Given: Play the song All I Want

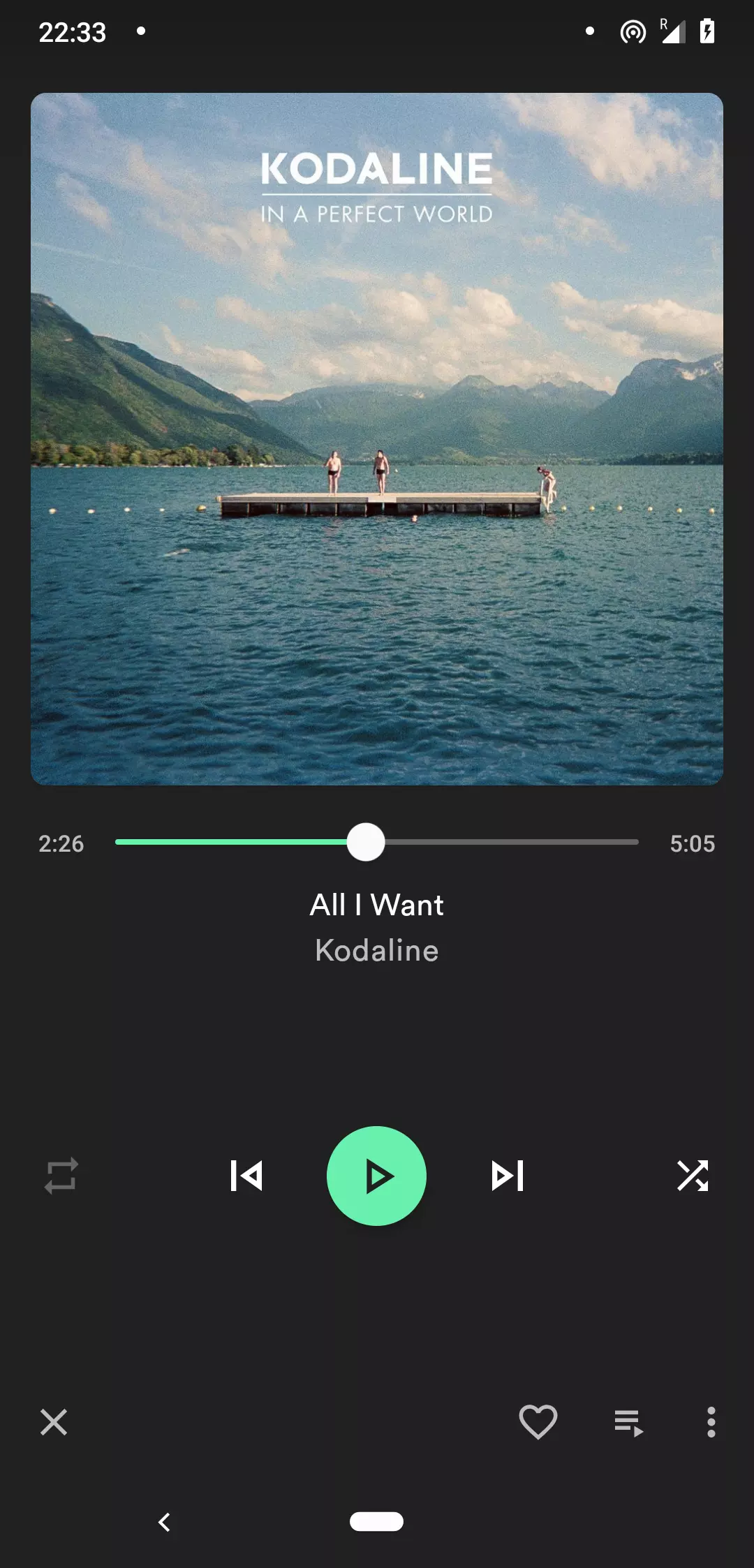Looking at the screenshot, I should tap(376, 1176).
